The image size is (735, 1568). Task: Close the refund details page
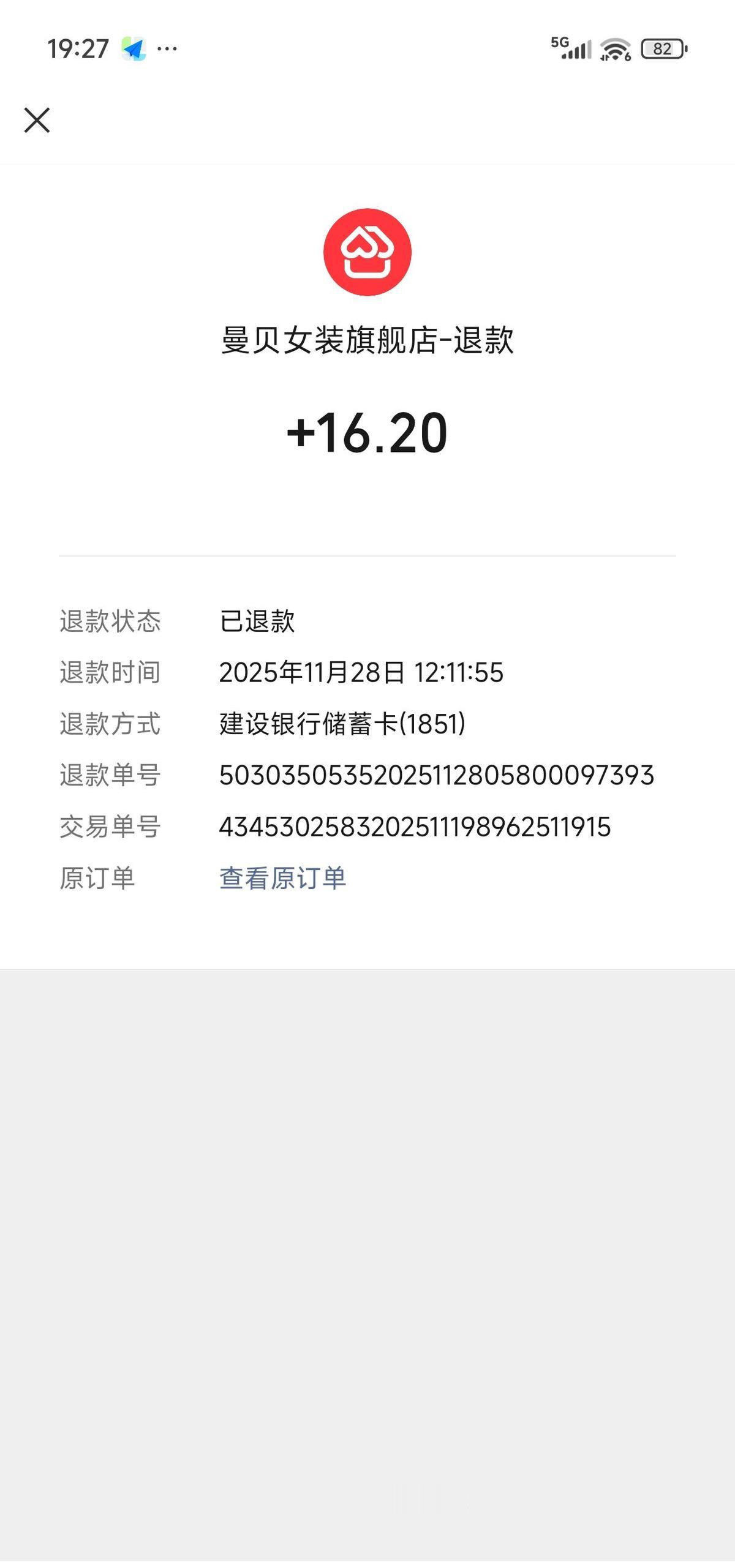(x=38, y=120)
